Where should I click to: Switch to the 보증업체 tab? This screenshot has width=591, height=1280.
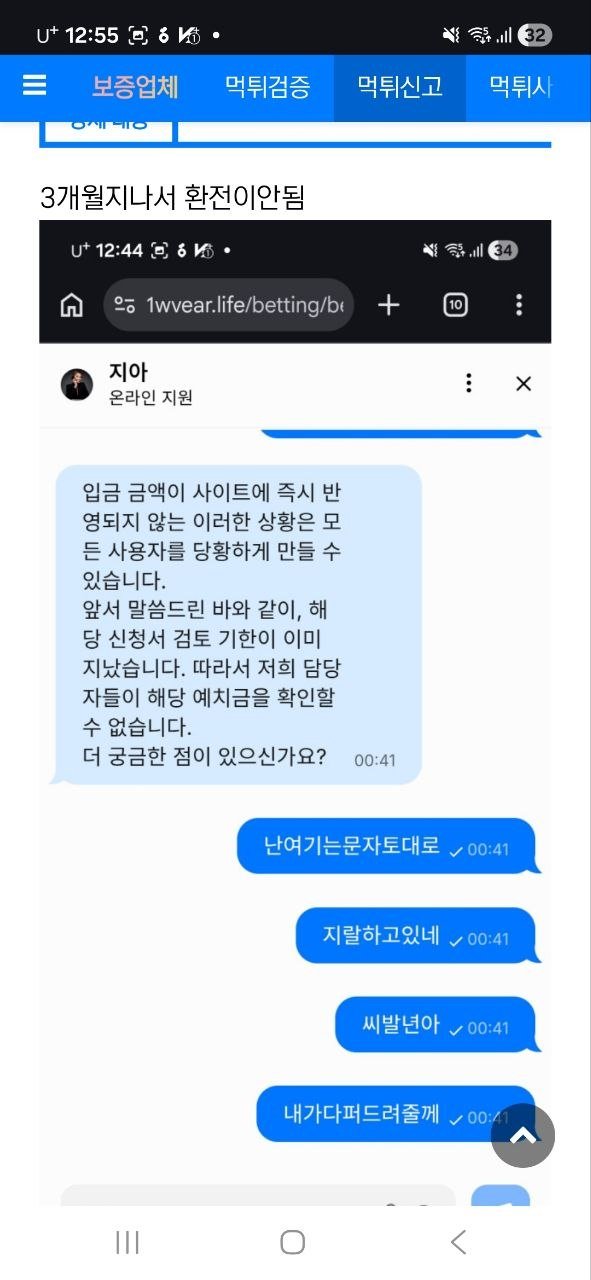135,87
